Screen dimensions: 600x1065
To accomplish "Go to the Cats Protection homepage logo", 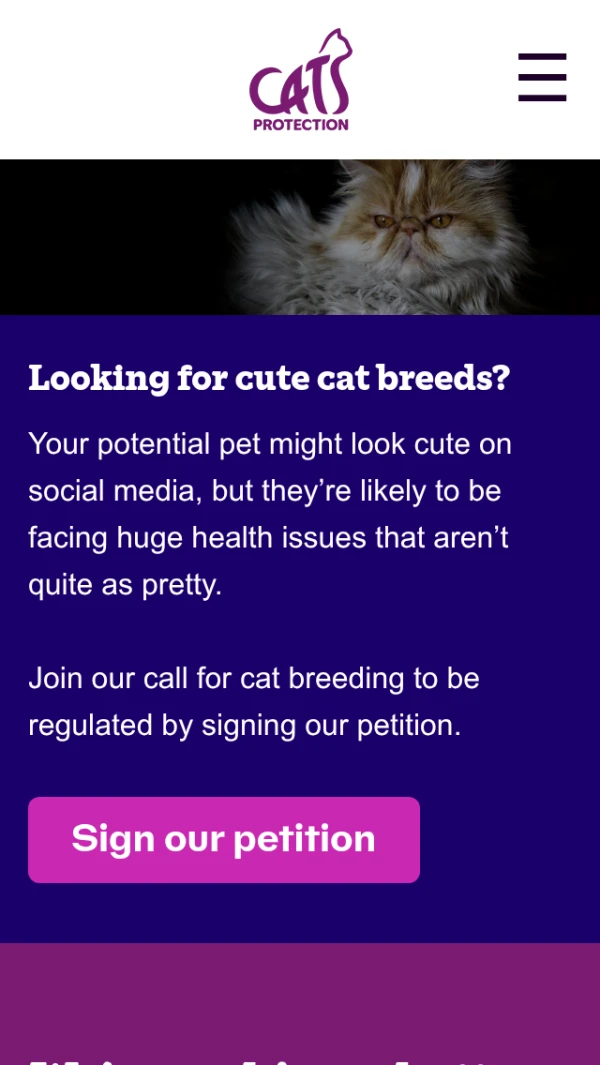I will pyautogui.click(x=300, y=80).
